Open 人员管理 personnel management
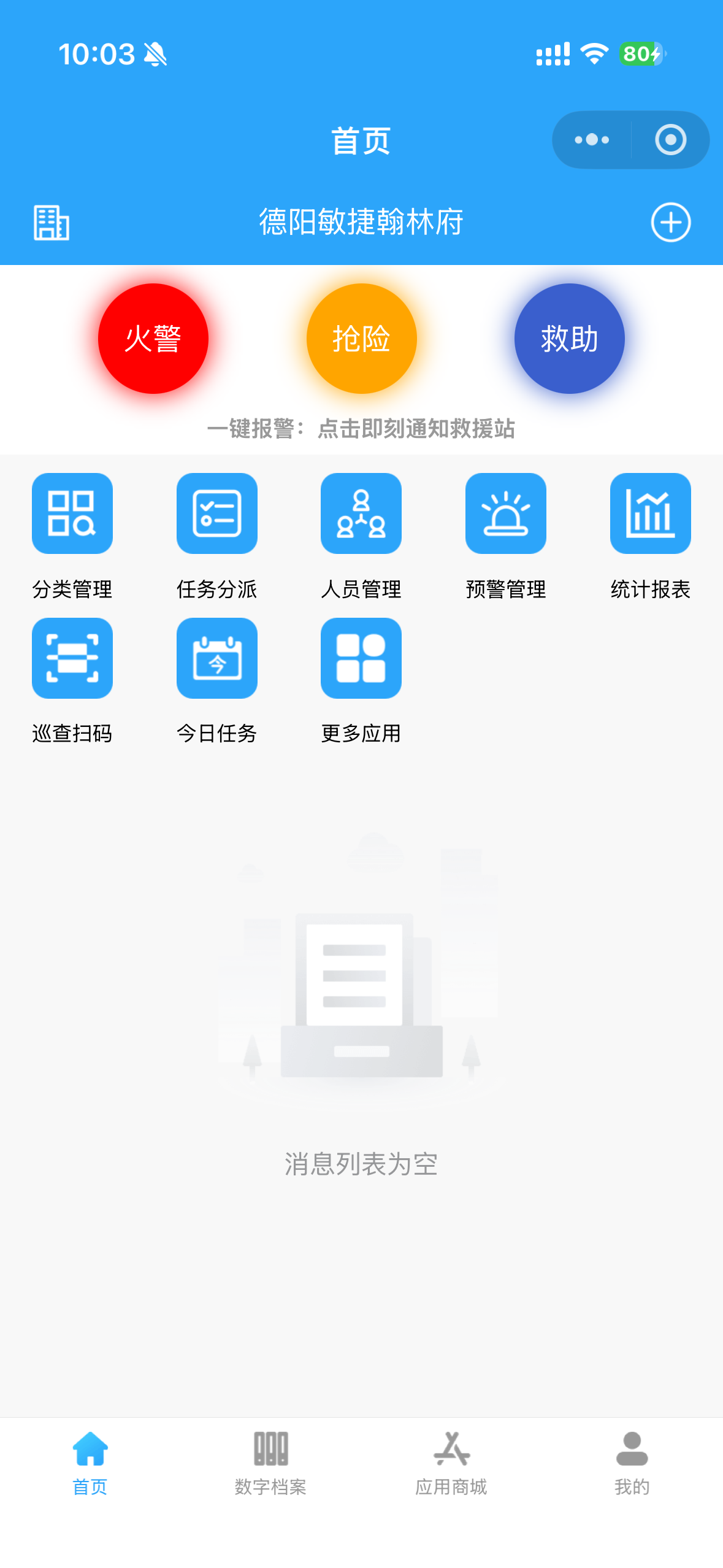The width and height of the screenshot is (723, 1568). [x=361, y=514]
